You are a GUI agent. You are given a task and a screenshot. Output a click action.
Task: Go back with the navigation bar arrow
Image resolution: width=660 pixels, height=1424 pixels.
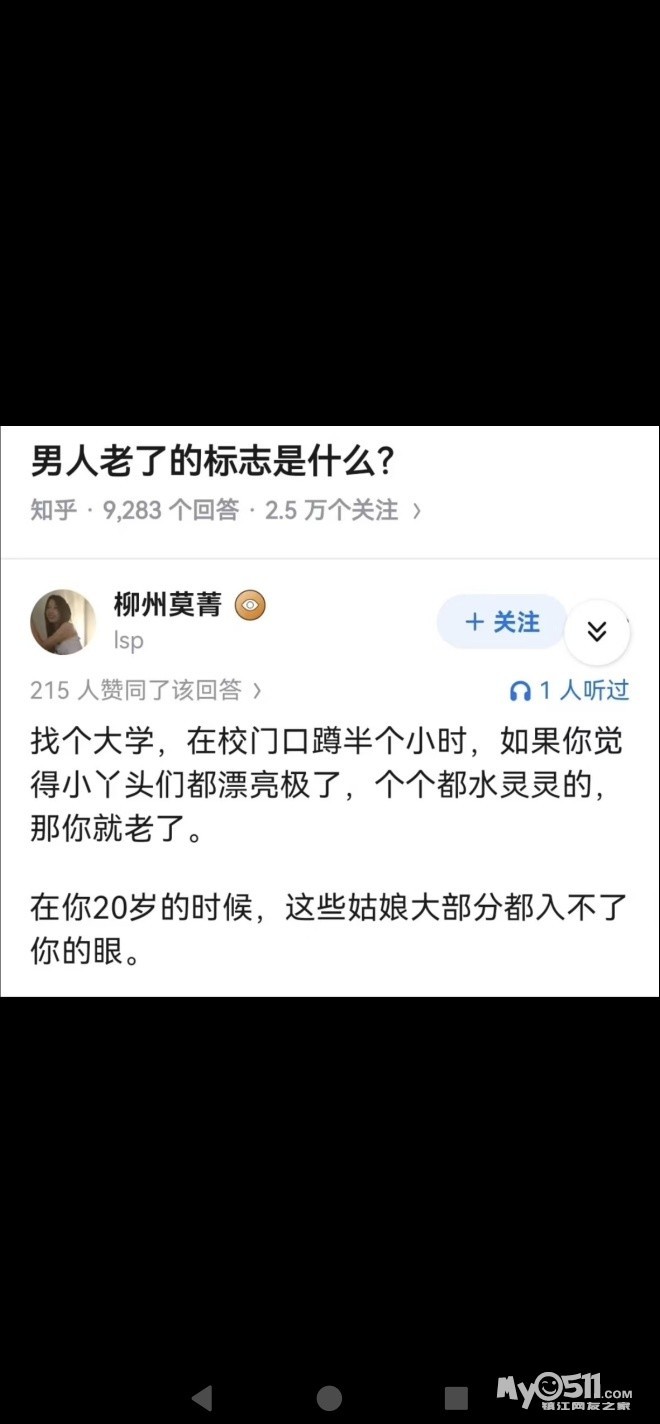tap(202, 1397)
